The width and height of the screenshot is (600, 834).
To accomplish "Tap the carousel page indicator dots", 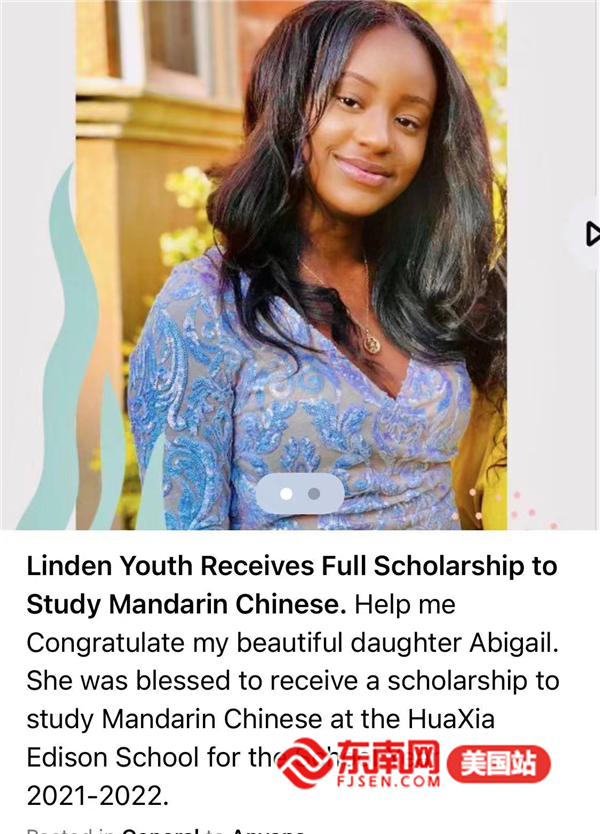I will pyautogui.click(x=300, y=493).
